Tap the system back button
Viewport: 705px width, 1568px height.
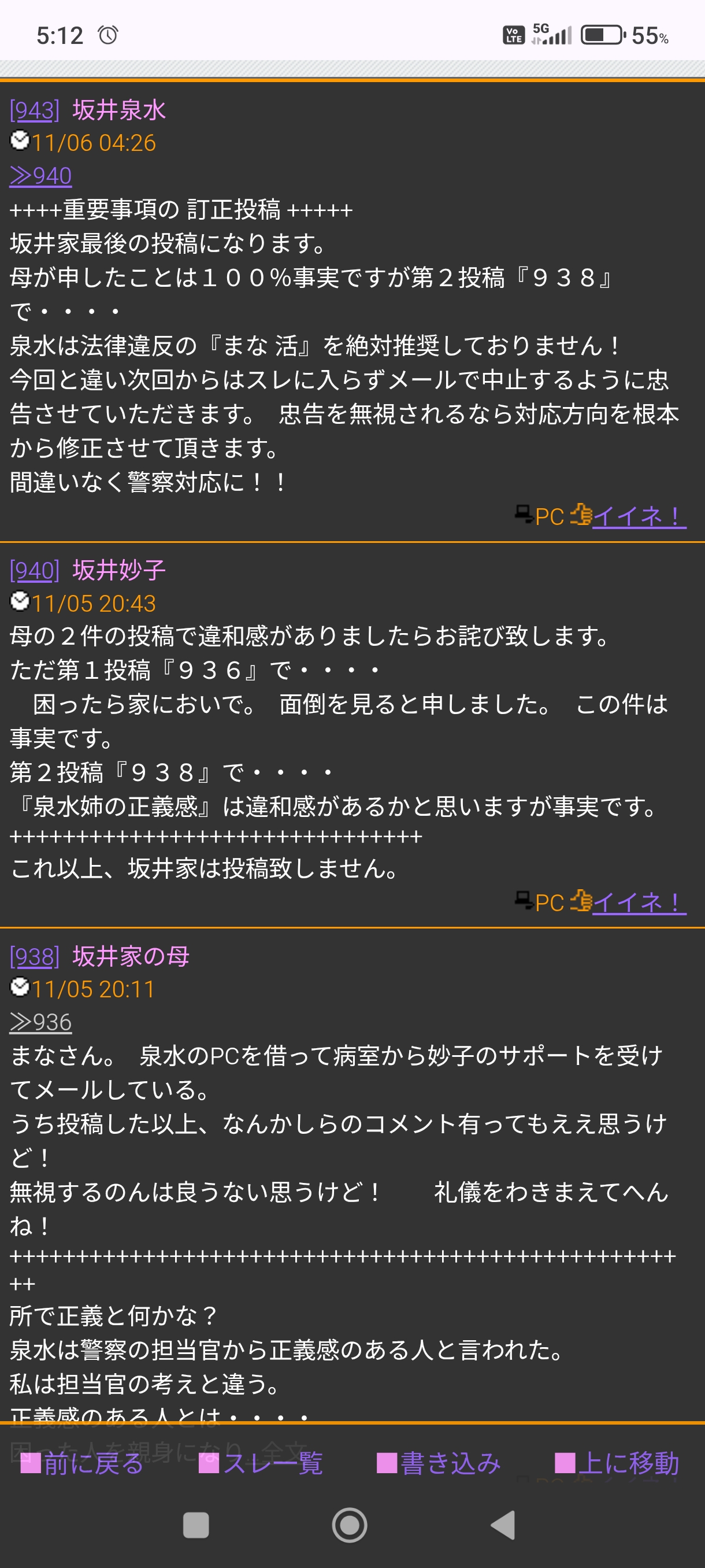[x=503, y=1525]
